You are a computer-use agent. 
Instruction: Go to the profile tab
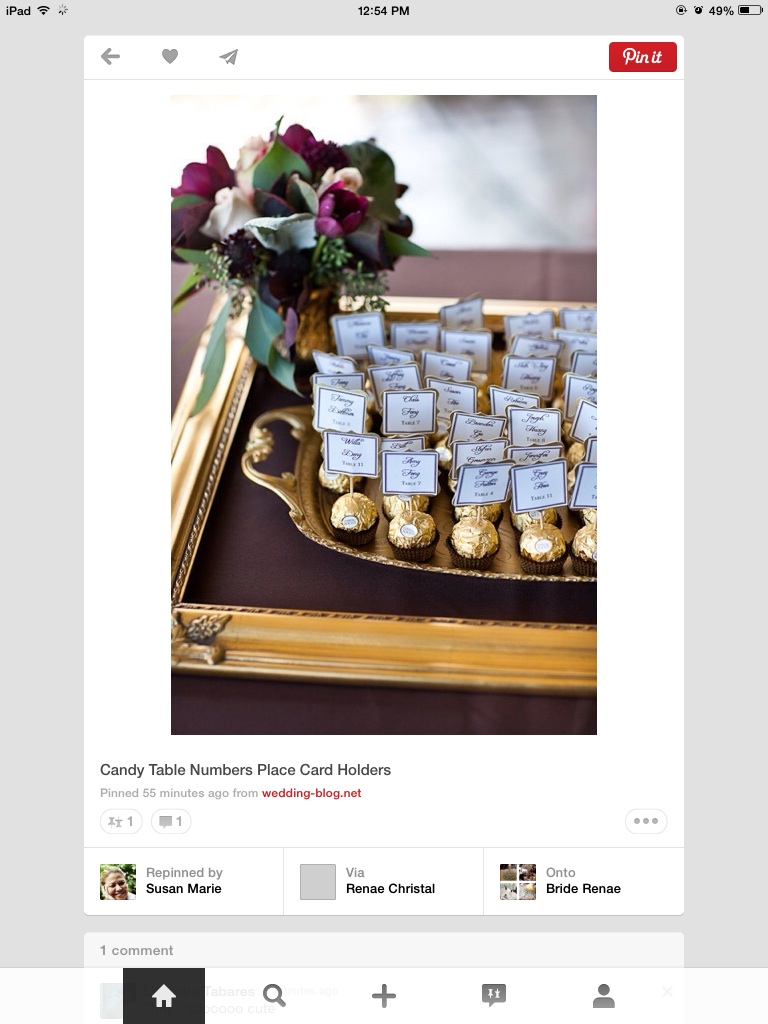click(603, 995)
